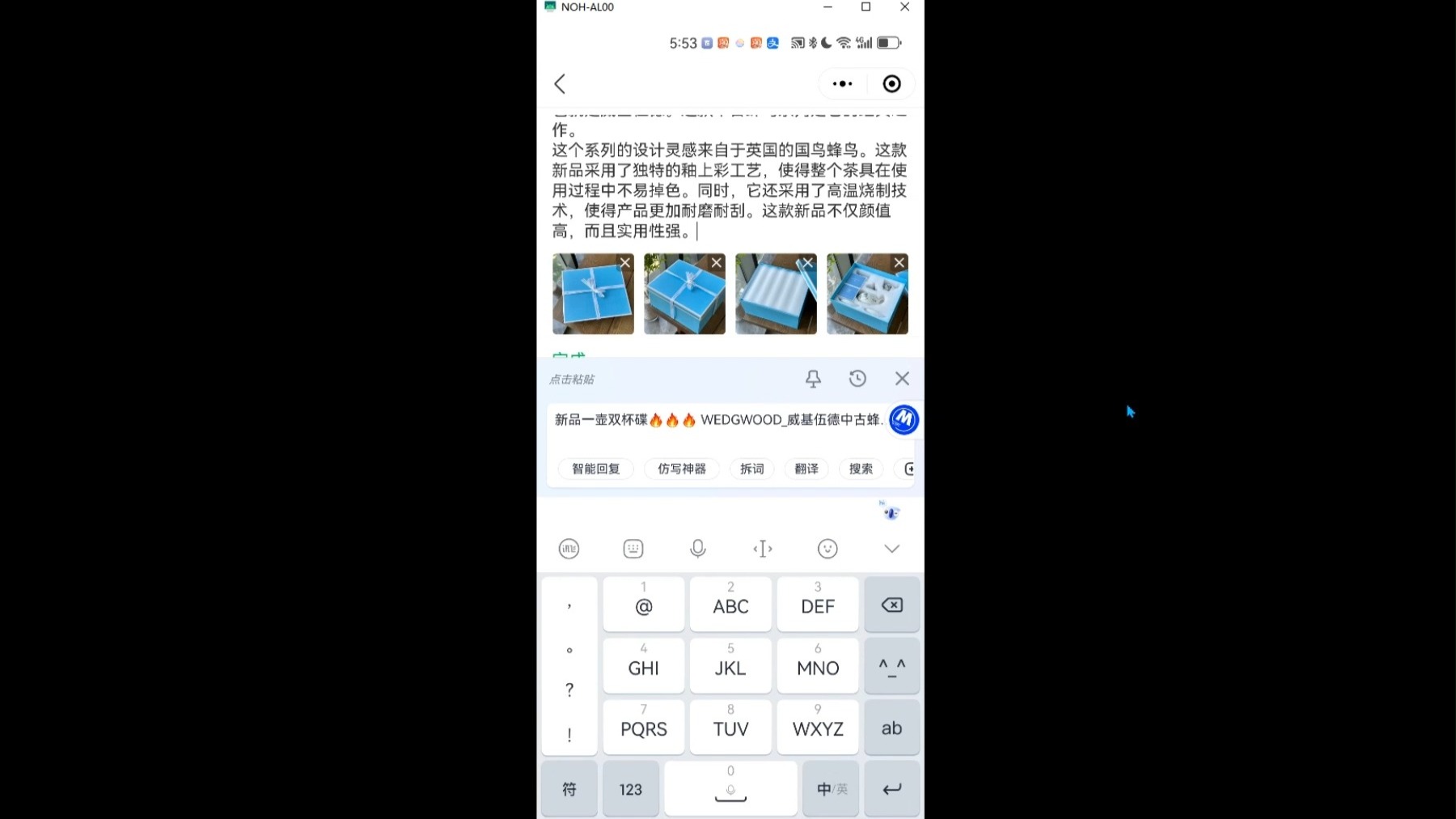1456x819 pixels.
Task: Open the emoji panel
Action: coord(827,550)
